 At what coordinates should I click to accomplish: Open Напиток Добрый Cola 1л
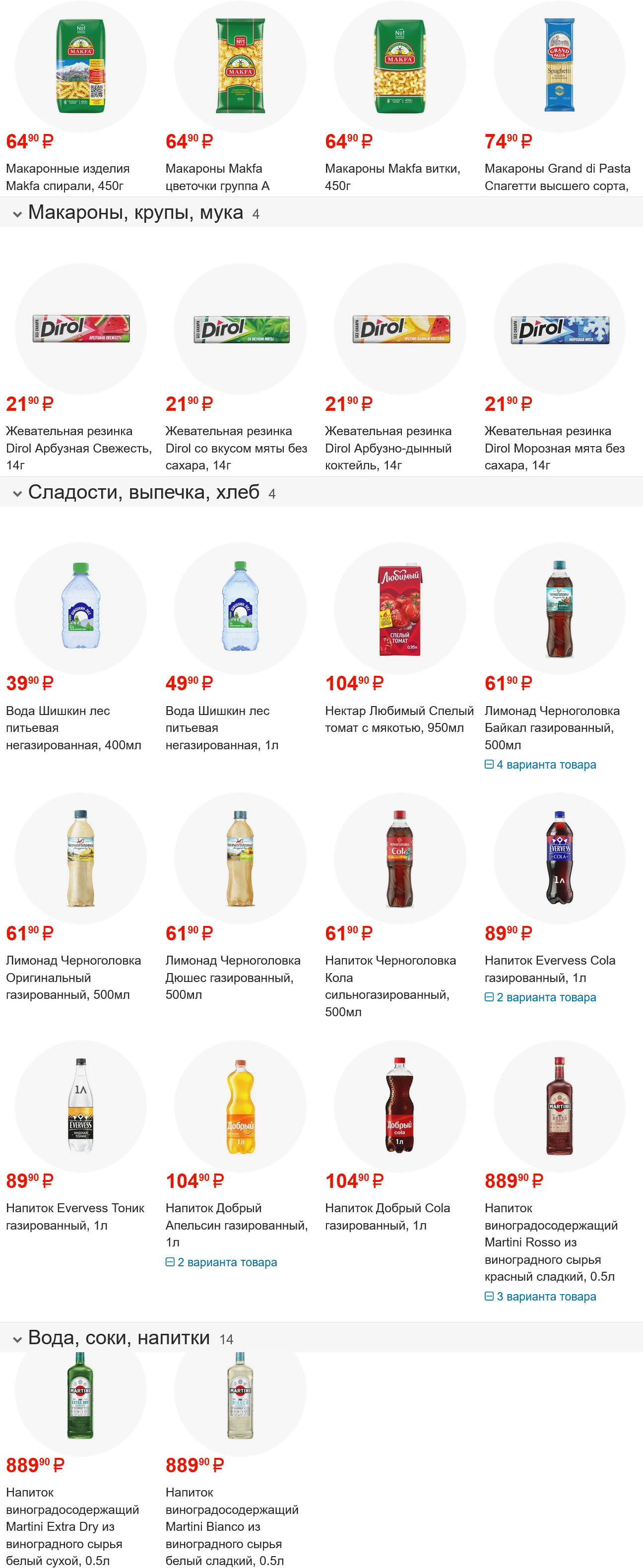tap(387, 1216)
